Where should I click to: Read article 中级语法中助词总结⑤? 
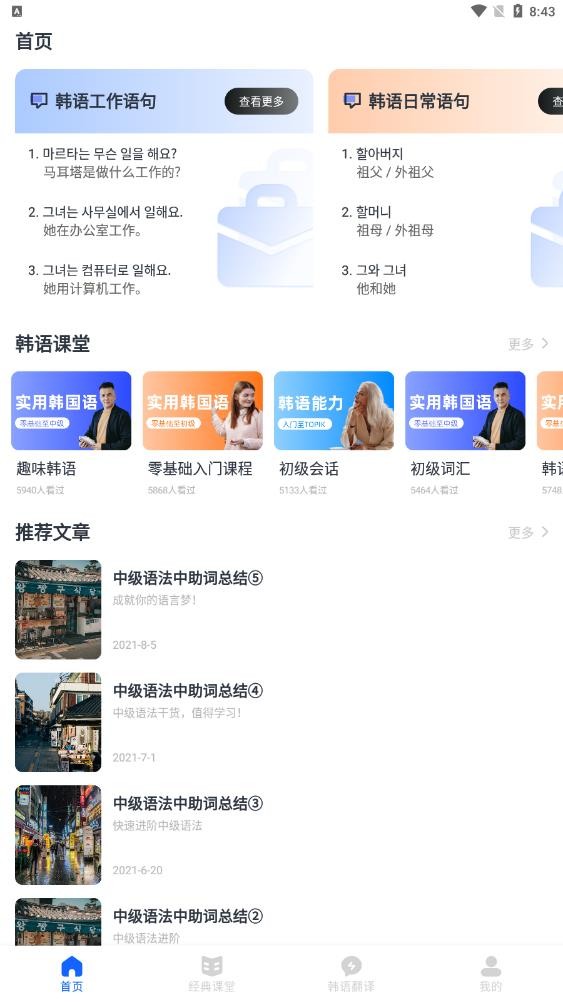click(281, 610)
